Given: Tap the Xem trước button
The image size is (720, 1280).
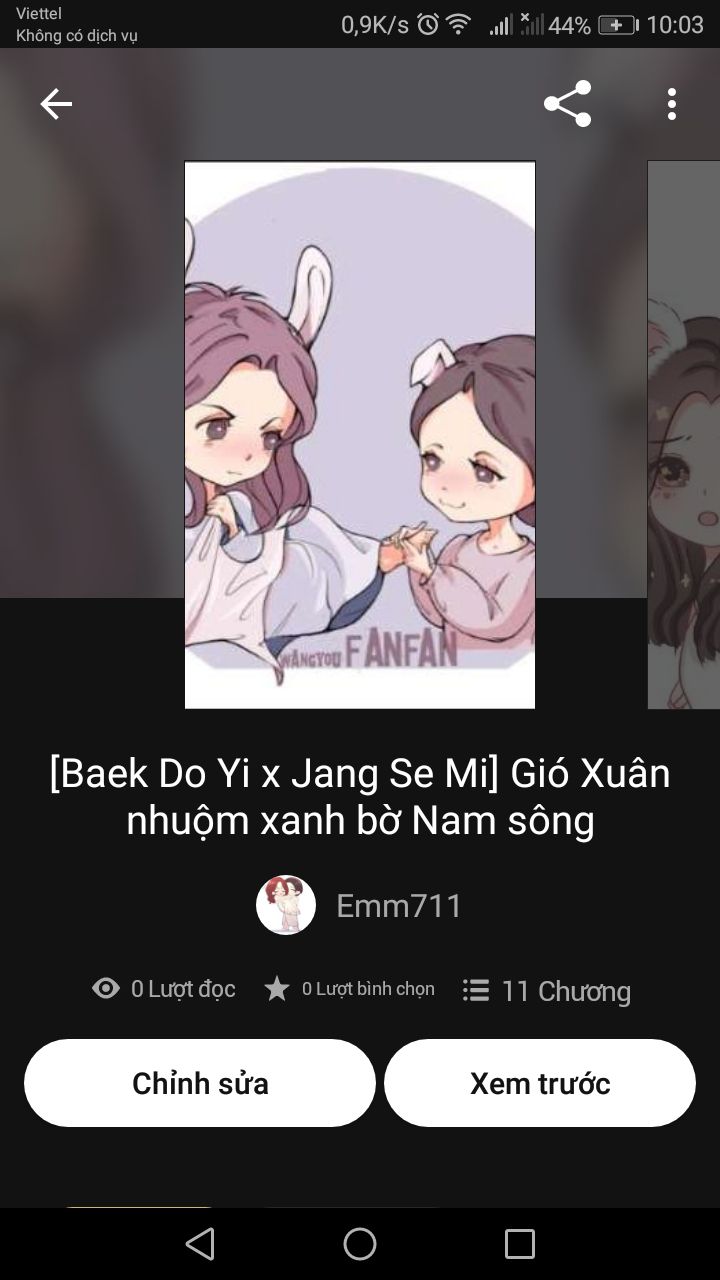Looking at the screenshot, I should (x=540, y=1083).
